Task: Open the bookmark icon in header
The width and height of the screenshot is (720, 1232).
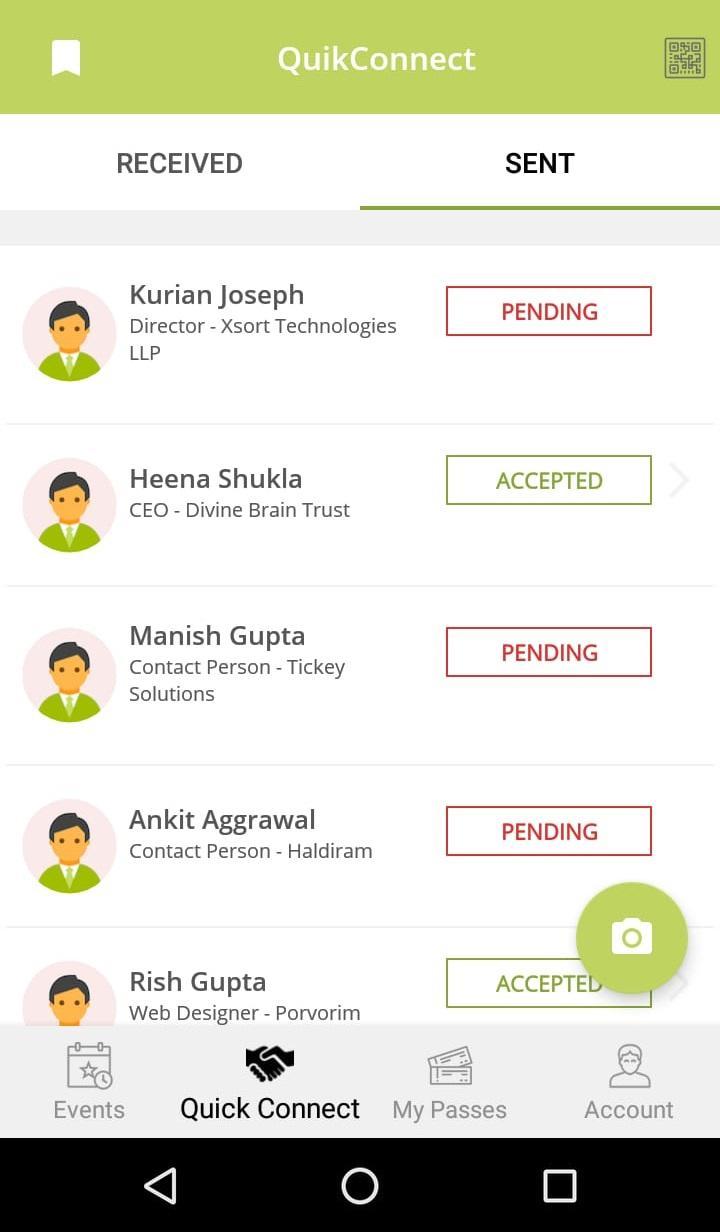Action: click(65, 57)
